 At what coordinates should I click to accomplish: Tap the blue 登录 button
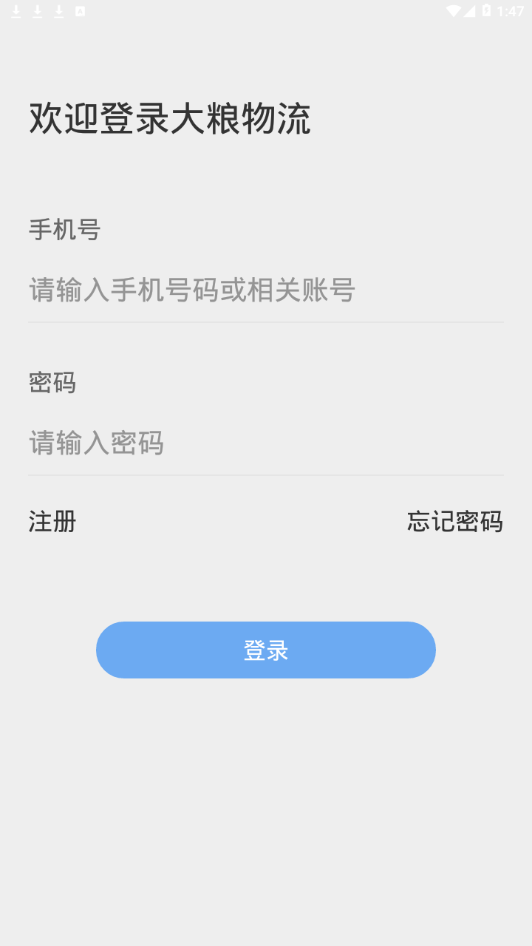point(266,650)
